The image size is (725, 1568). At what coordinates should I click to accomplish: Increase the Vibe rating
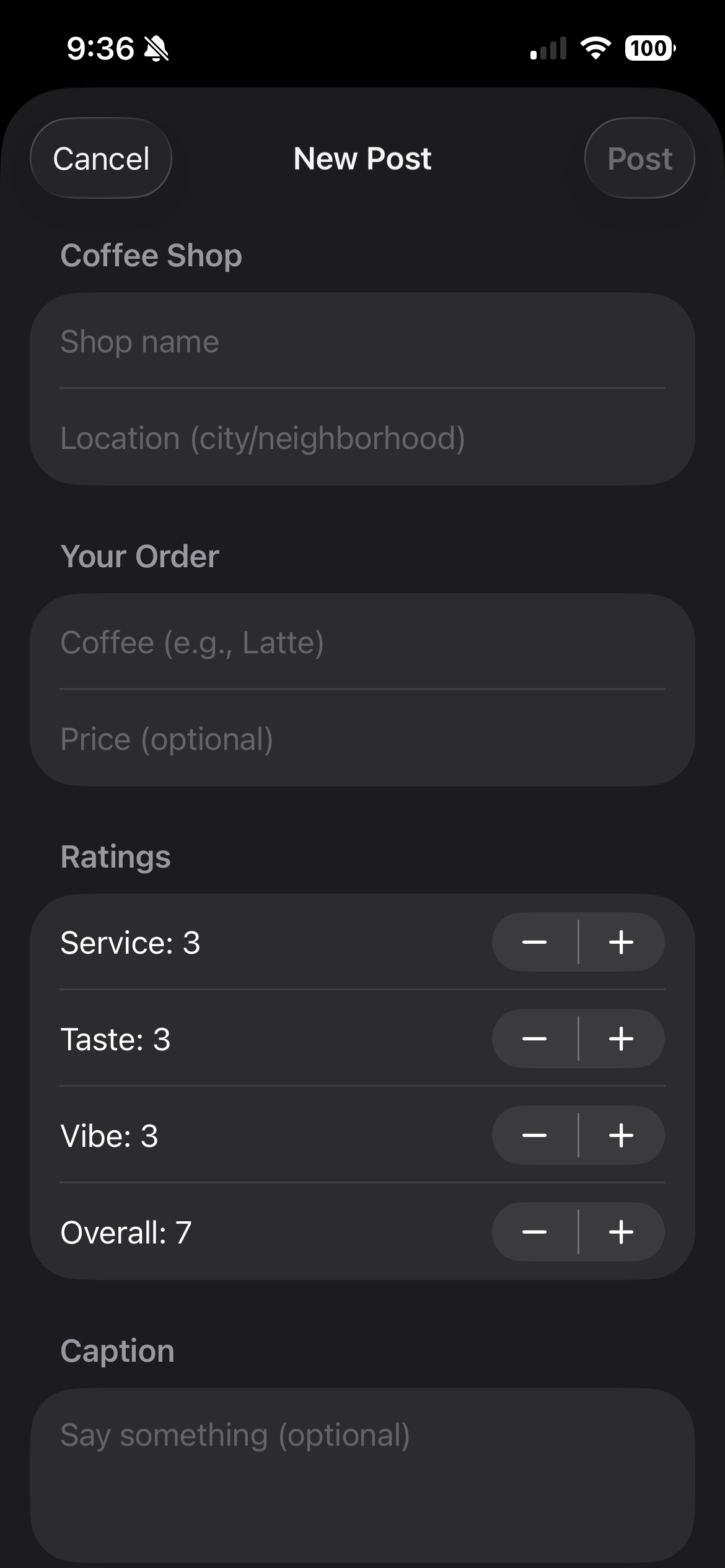(622, 1136)
